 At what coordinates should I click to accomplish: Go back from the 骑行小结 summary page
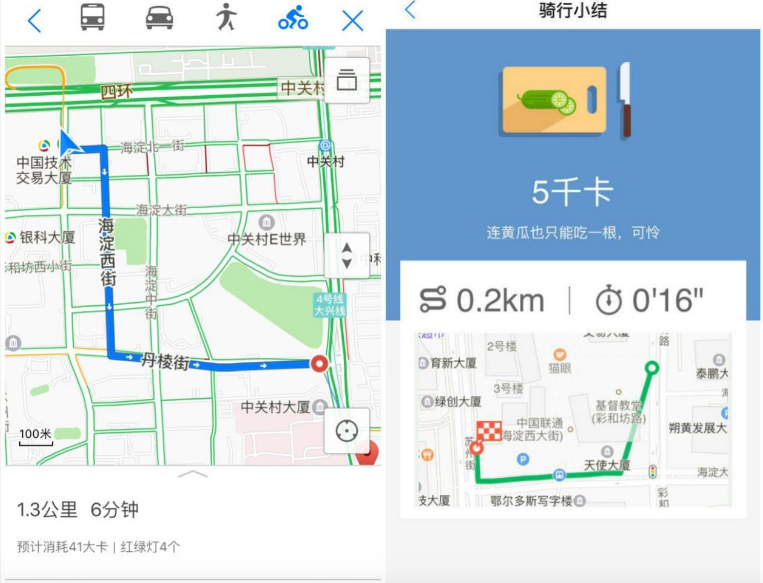(410, 11)
